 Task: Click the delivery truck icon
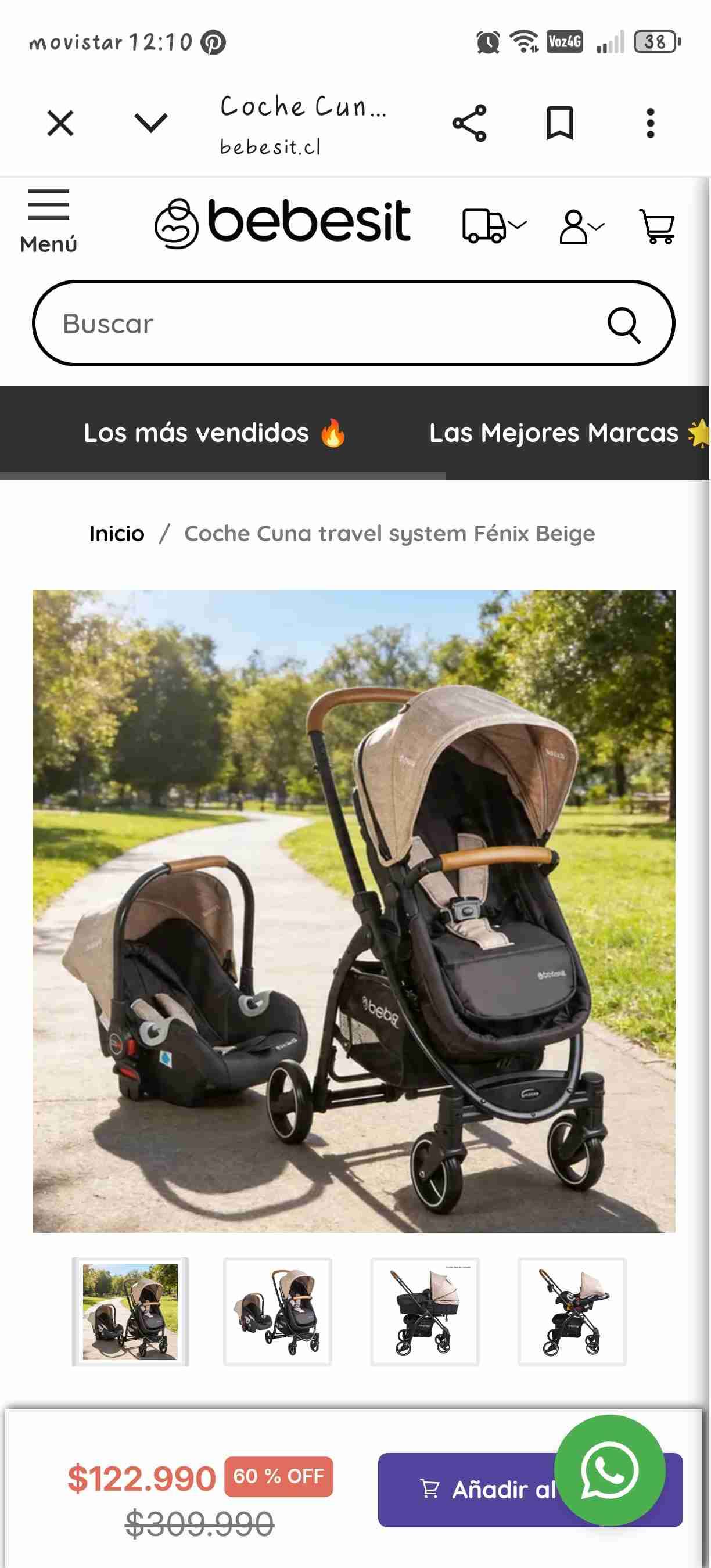pyautogui.click(x=484, y=225)
